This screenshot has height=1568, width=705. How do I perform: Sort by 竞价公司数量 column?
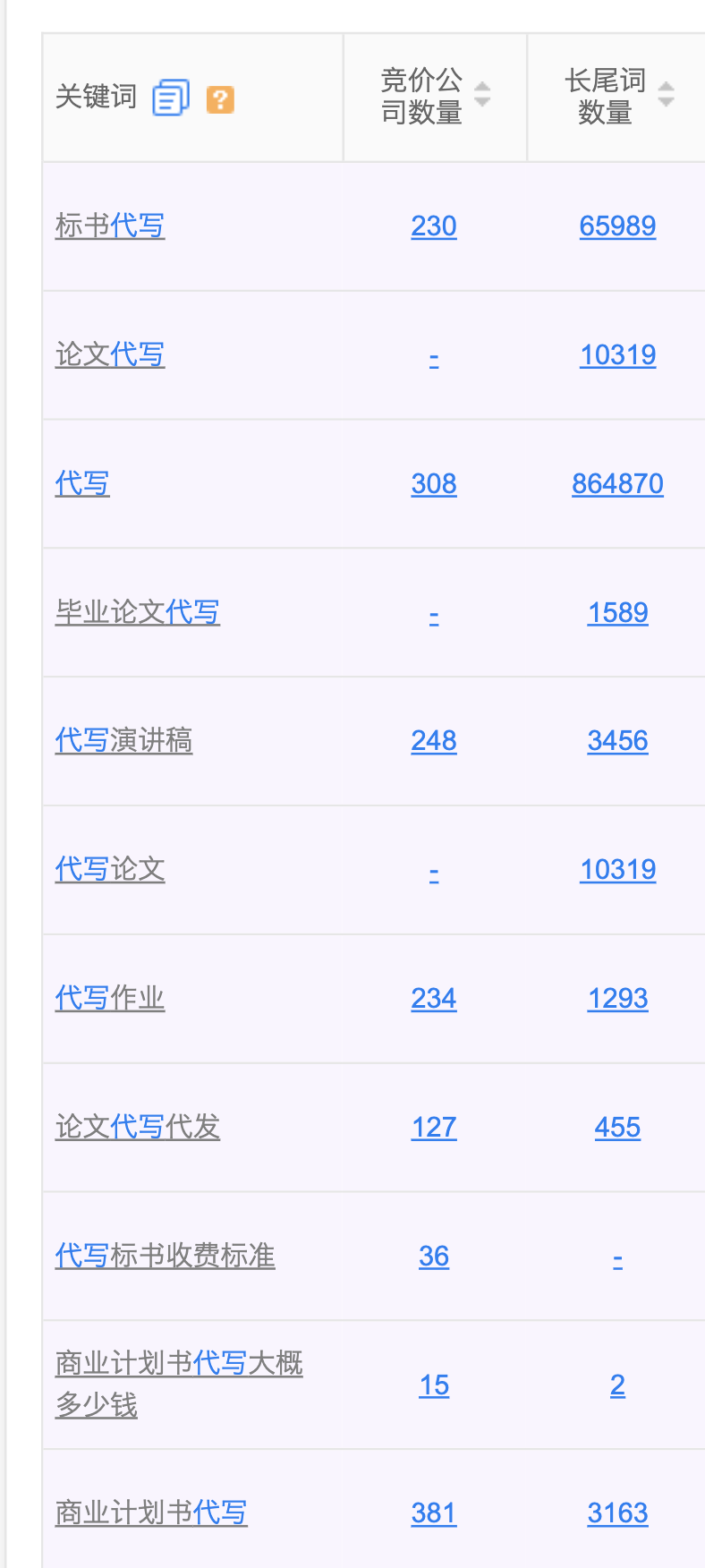(482, 94)
